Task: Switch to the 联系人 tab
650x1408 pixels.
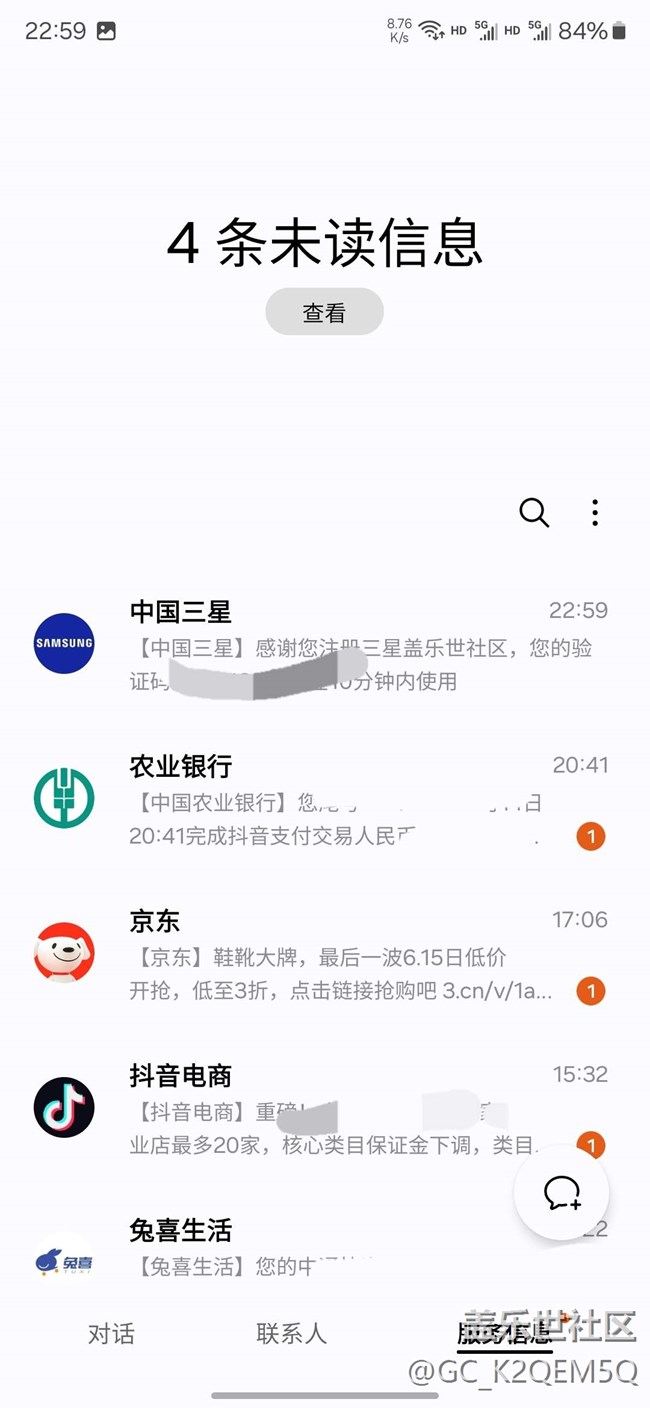Action: 291,1334
